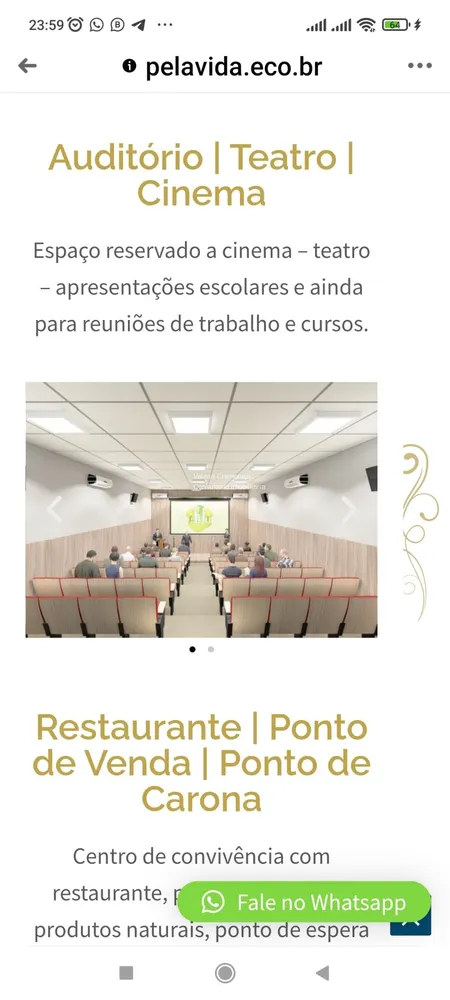
Task: Open recent apps from navigation bar
Action: point(126,973)
